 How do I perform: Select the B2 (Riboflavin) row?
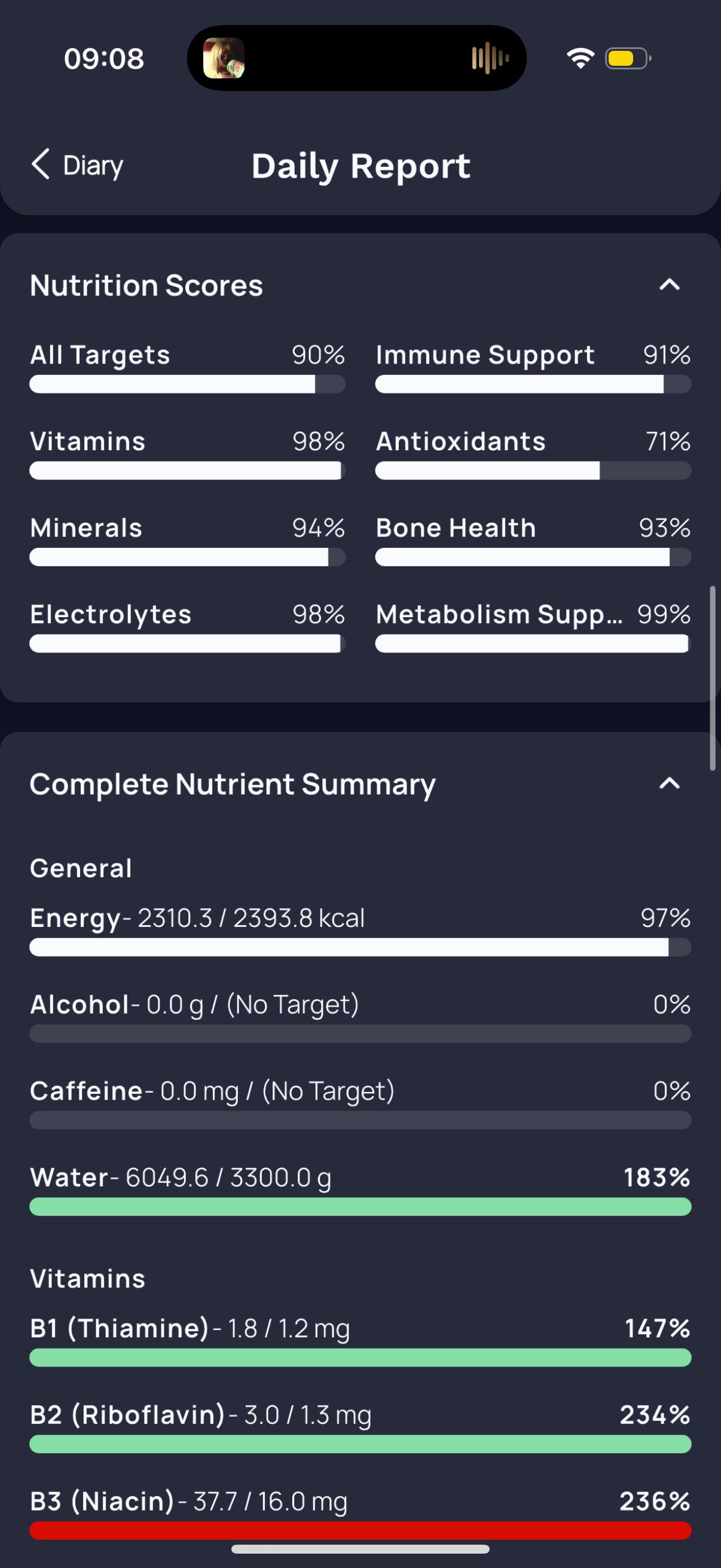359,1427
